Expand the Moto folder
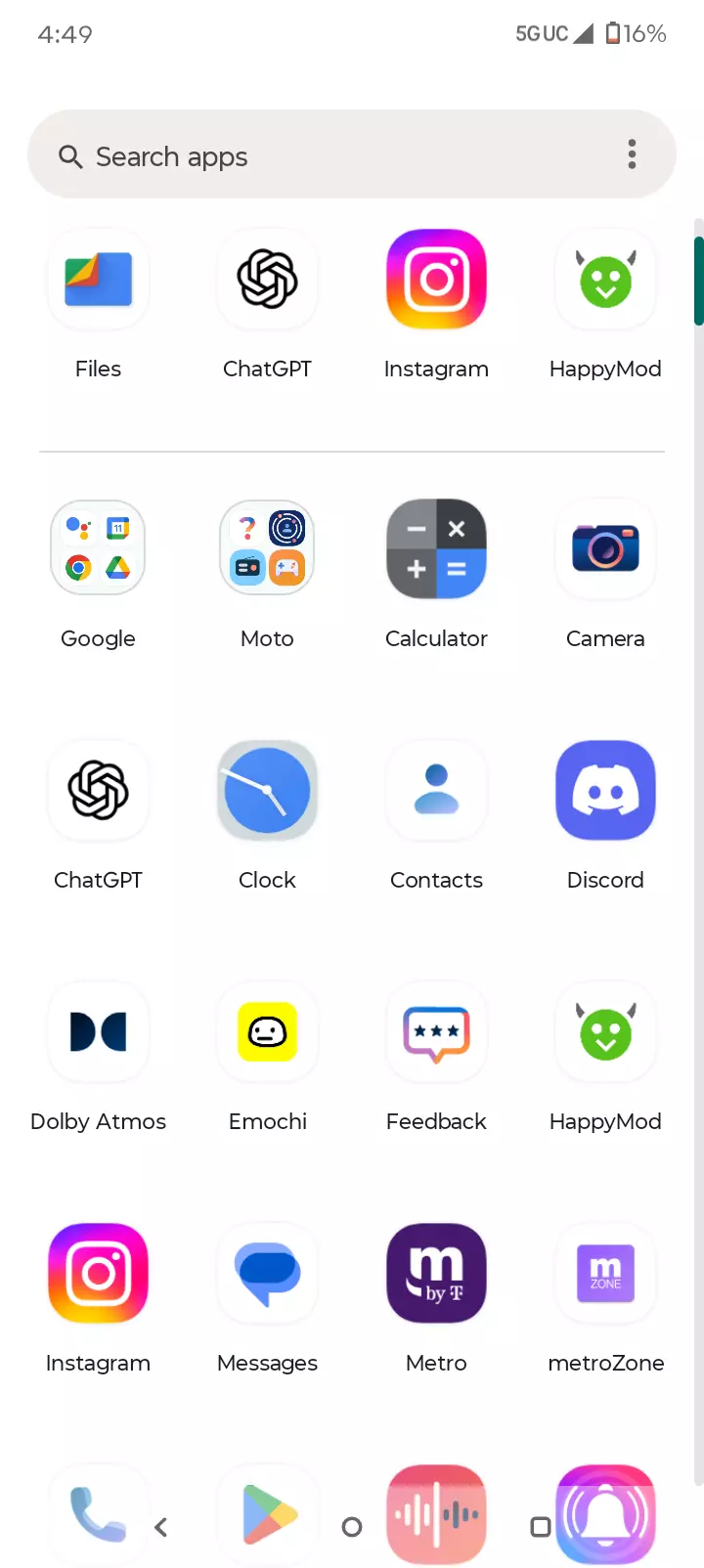This screenshot has height=1568, width=704. [x=267, y=548]
